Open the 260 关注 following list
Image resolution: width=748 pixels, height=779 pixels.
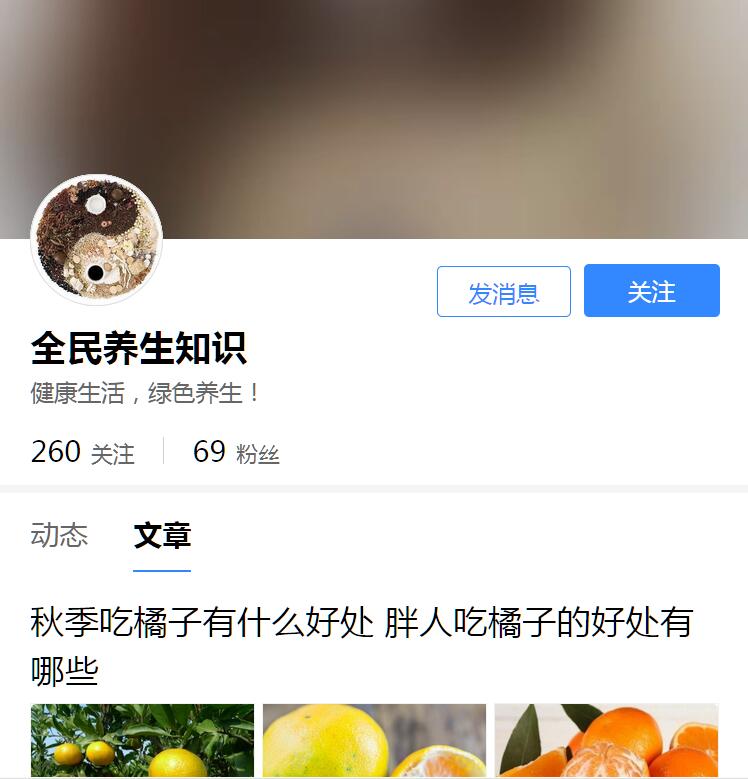(83, 452)
